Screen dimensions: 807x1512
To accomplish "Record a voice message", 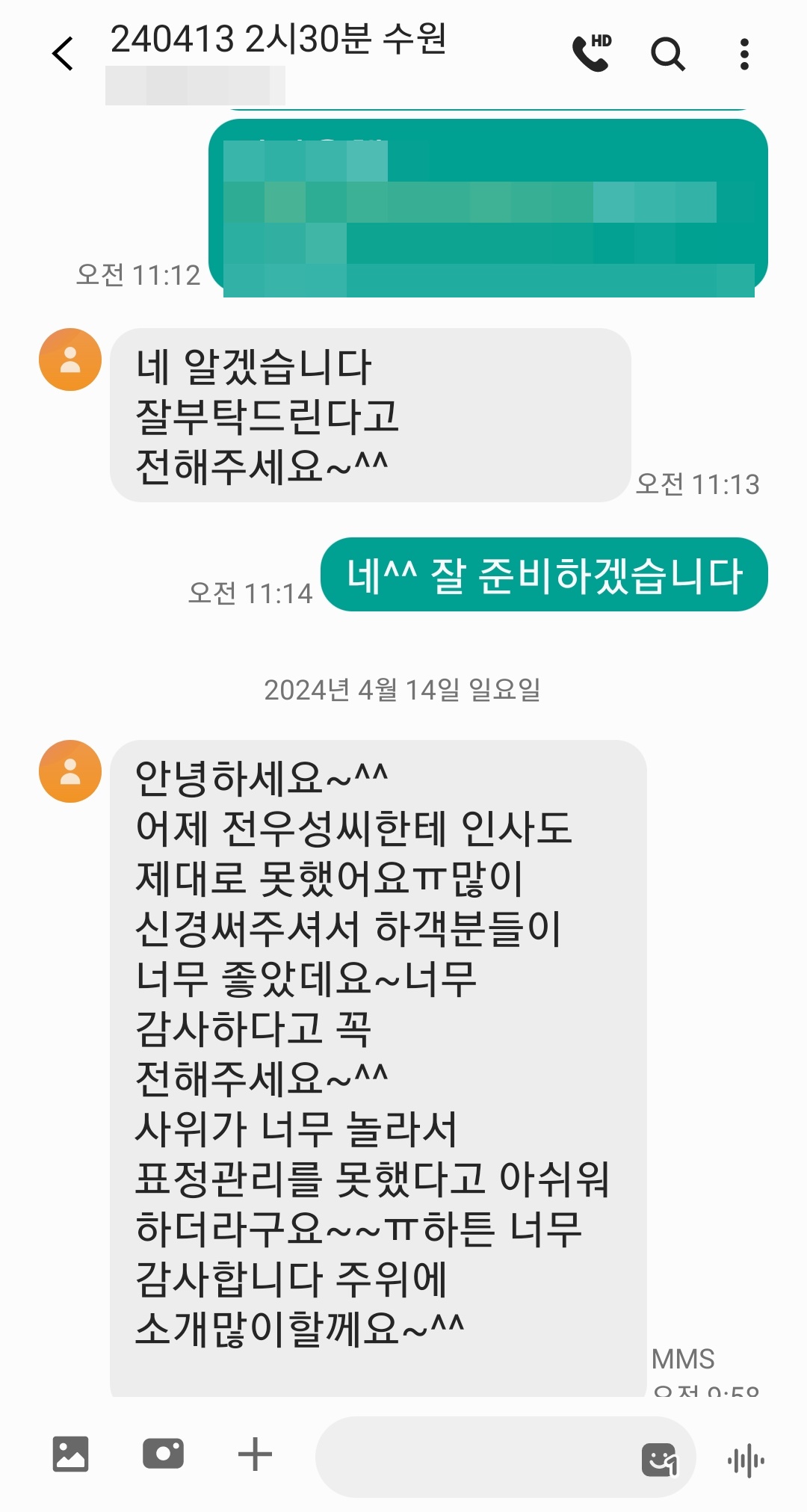I will (x=746, y=1460).
